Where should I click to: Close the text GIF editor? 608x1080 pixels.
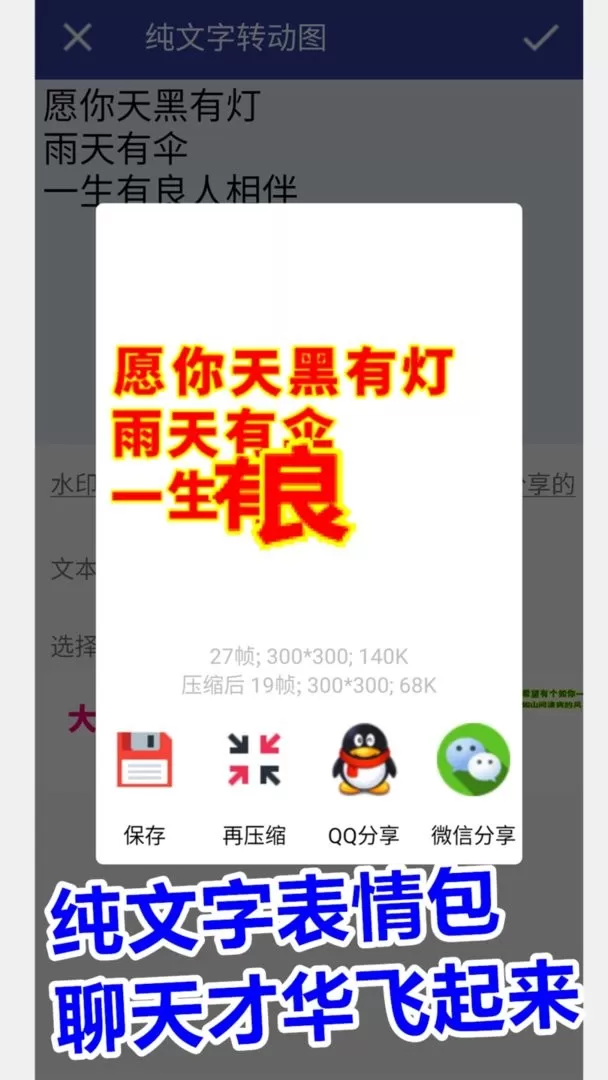coord(77,38)
